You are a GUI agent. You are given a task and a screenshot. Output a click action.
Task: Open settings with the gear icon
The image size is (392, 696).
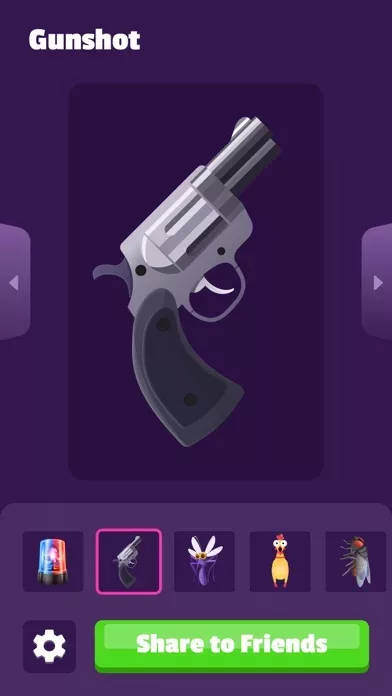tap(49, 646)
